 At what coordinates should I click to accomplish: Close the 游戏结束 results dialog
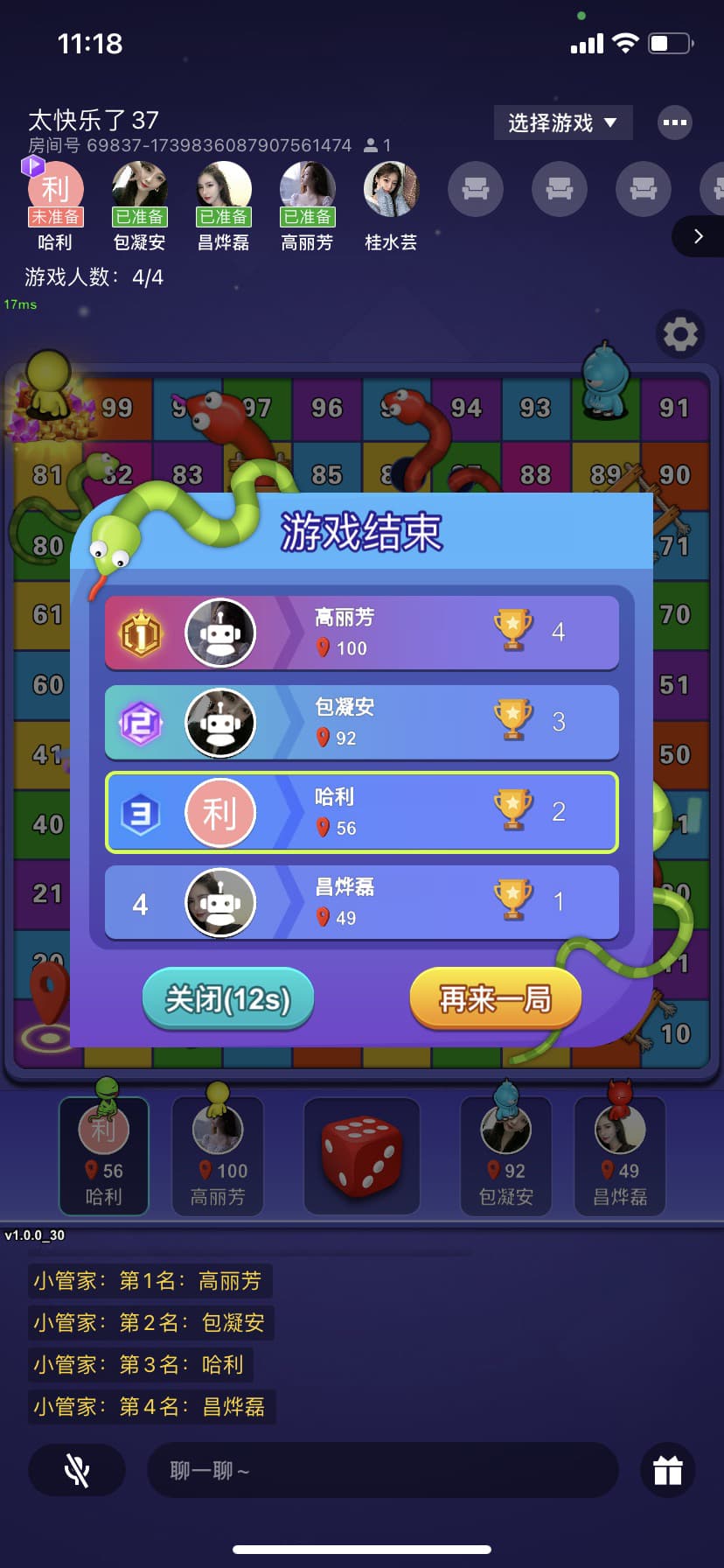click(227, 998)
